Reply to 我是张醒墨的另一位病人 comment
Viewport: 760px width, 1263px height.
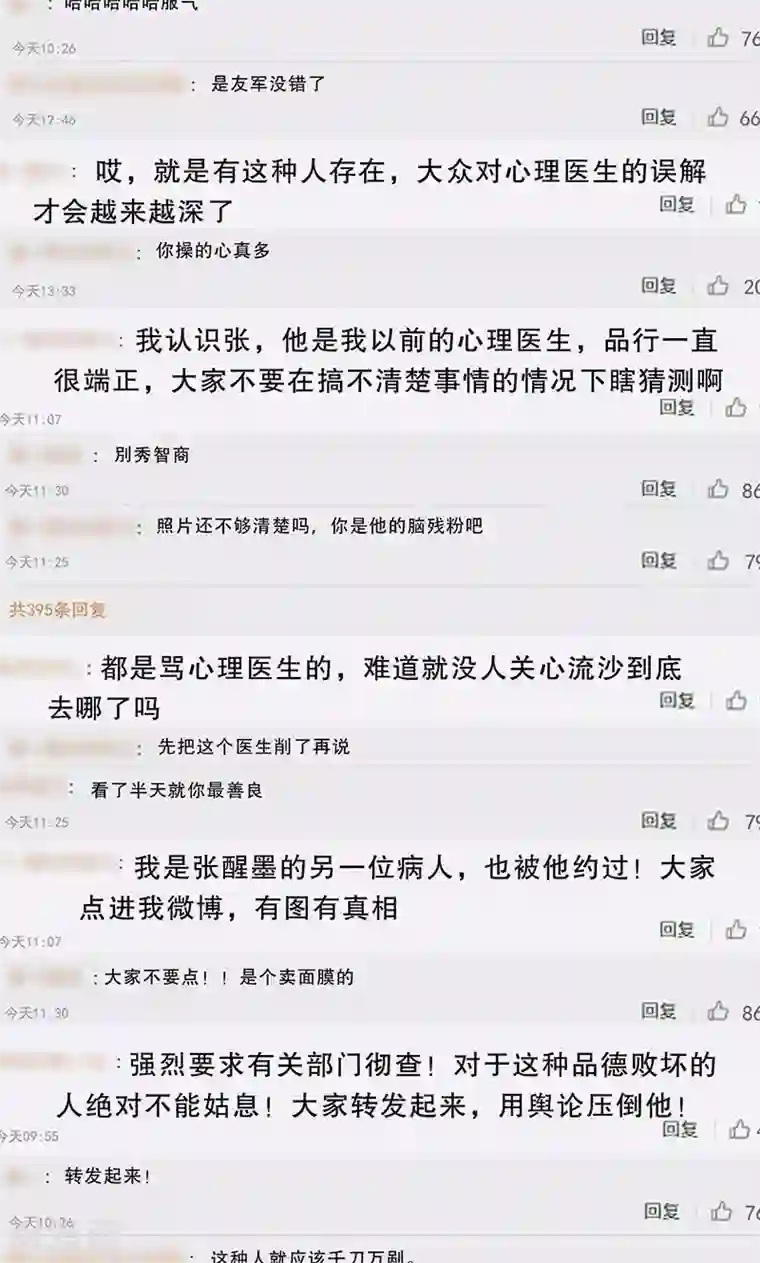coord(677,929)
